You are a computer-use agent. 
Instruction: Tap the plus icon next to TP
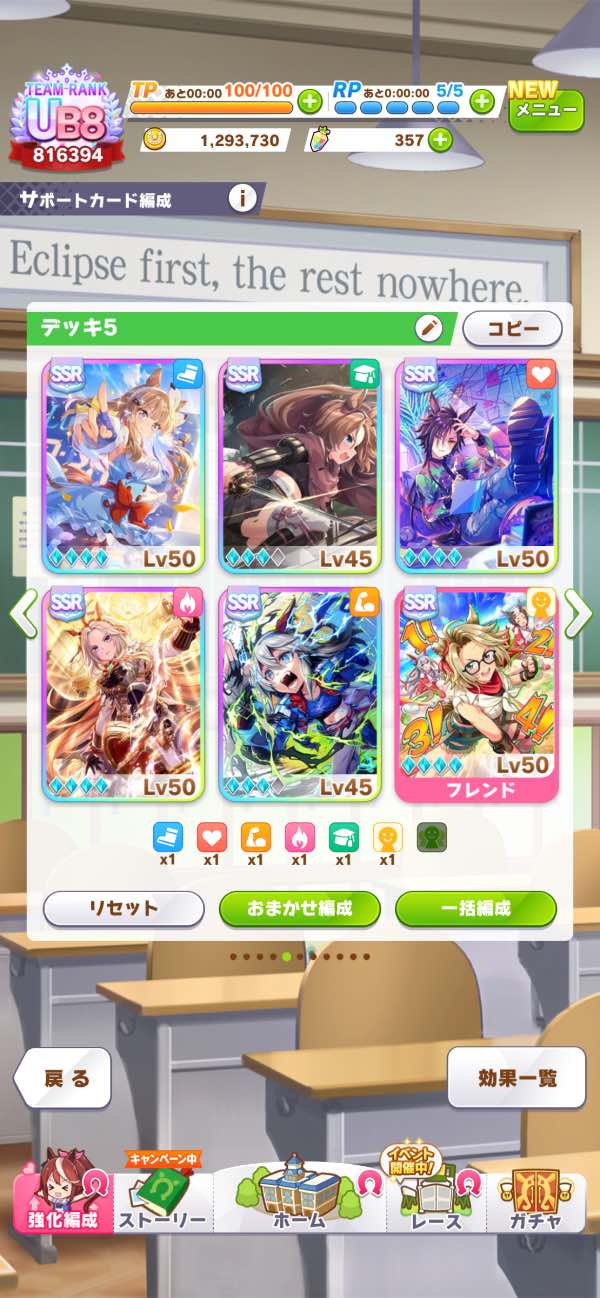tap(309, 101)
